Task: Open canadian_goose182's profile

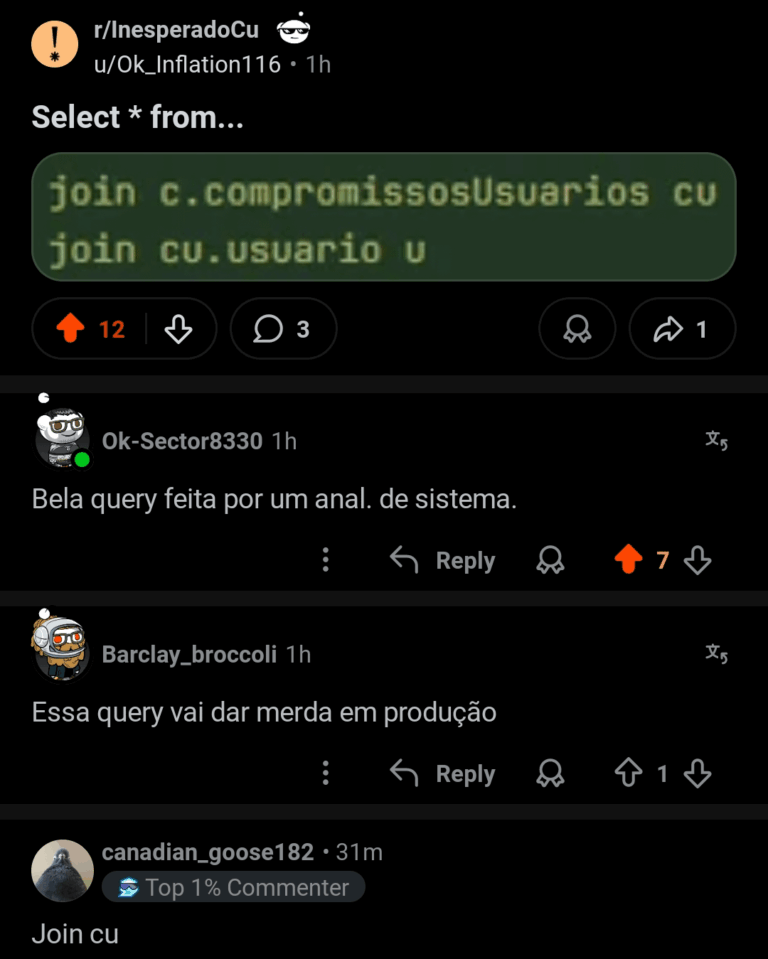Action: pyautogui.click(x=207, y=853)
